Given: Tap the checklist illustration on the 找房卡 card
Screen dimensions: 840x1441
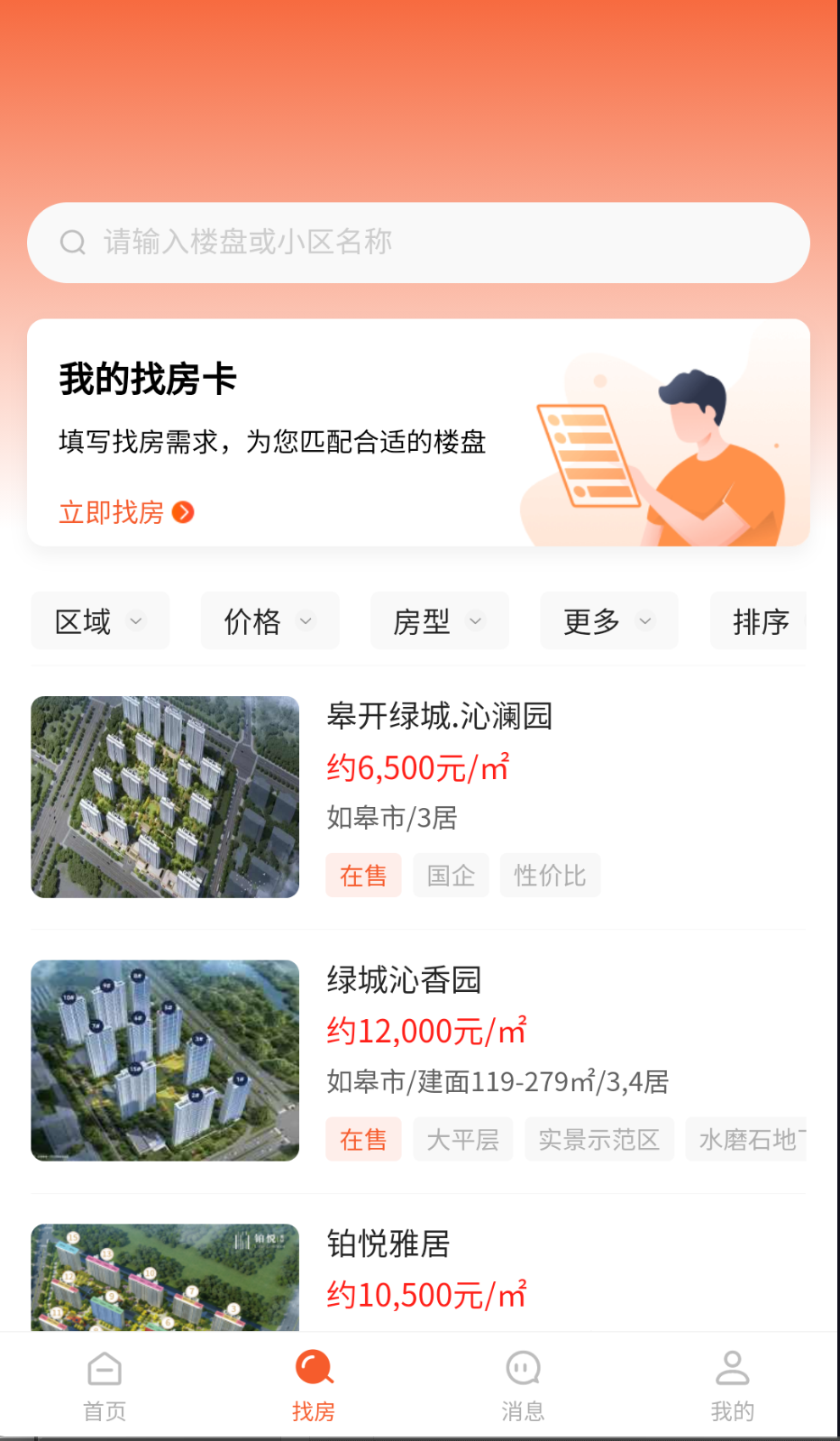Looking at the screenshot, I should coord(590,455).
